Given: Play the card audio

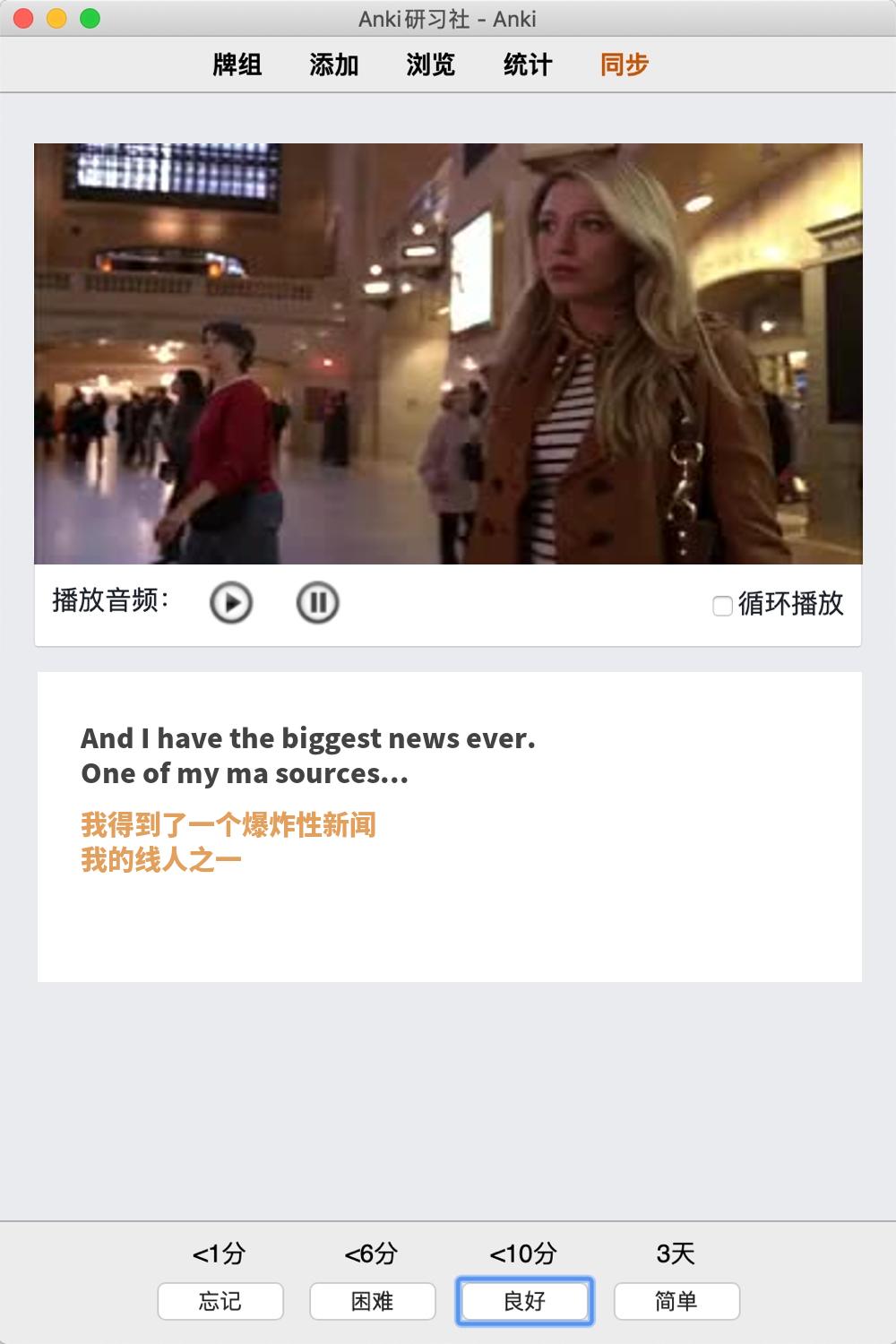Looking at the screenshot, I should (231, 602).
